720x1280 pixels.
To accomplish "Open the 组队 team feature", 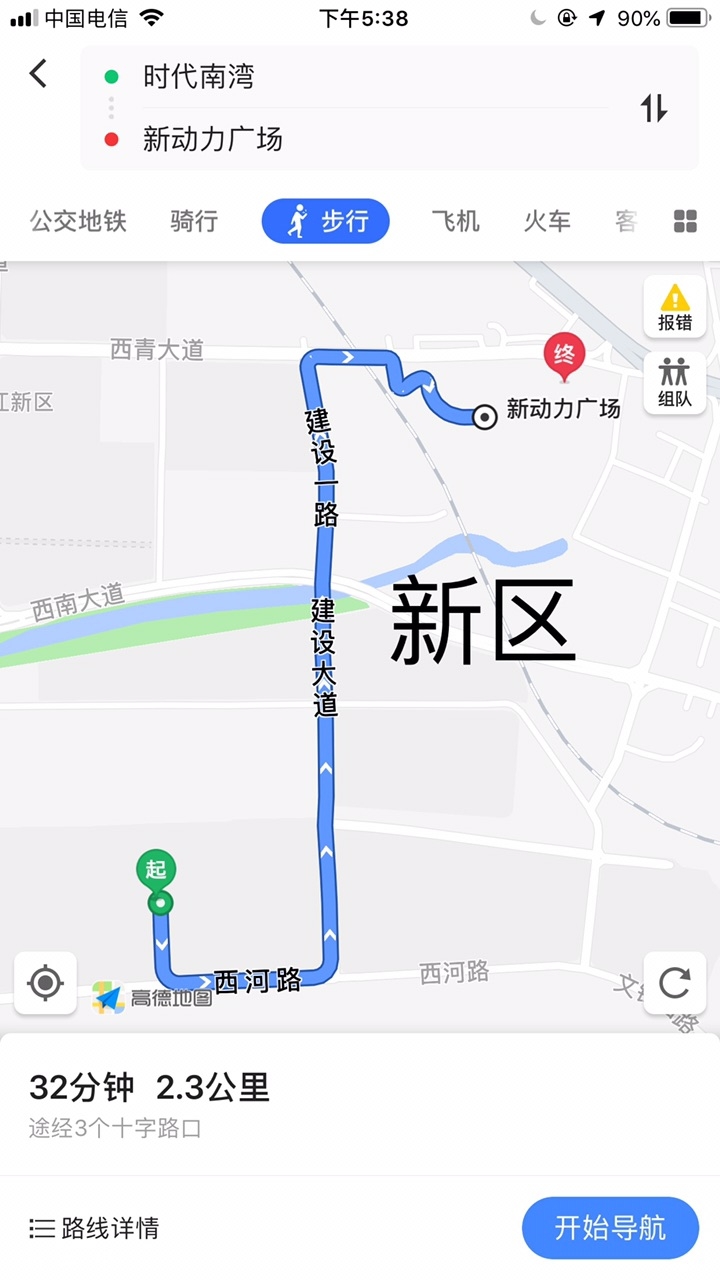I will coord(675,383).
